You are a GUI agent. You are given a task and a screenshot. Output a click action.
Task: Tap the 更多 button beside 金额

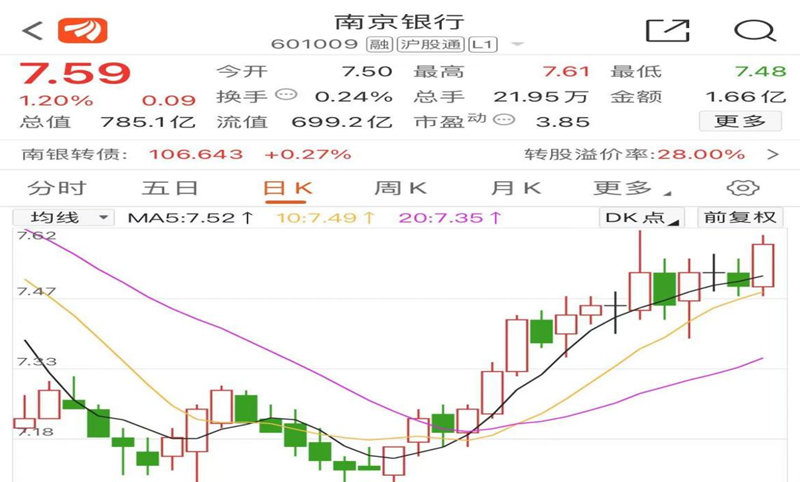click(740, 121)
